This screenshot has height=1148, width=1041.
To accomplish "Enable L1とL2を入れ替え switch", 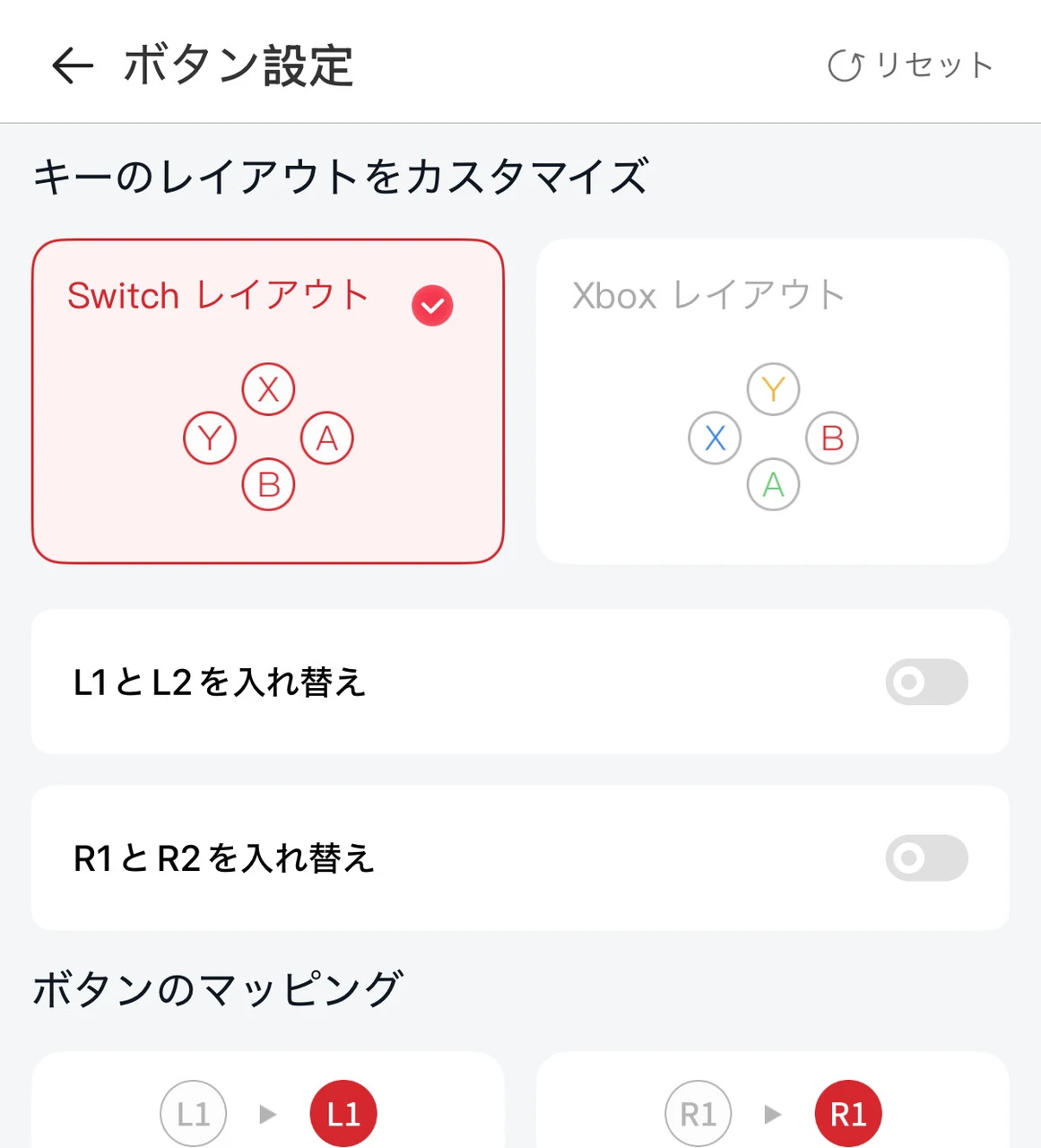I will [926, 682].
